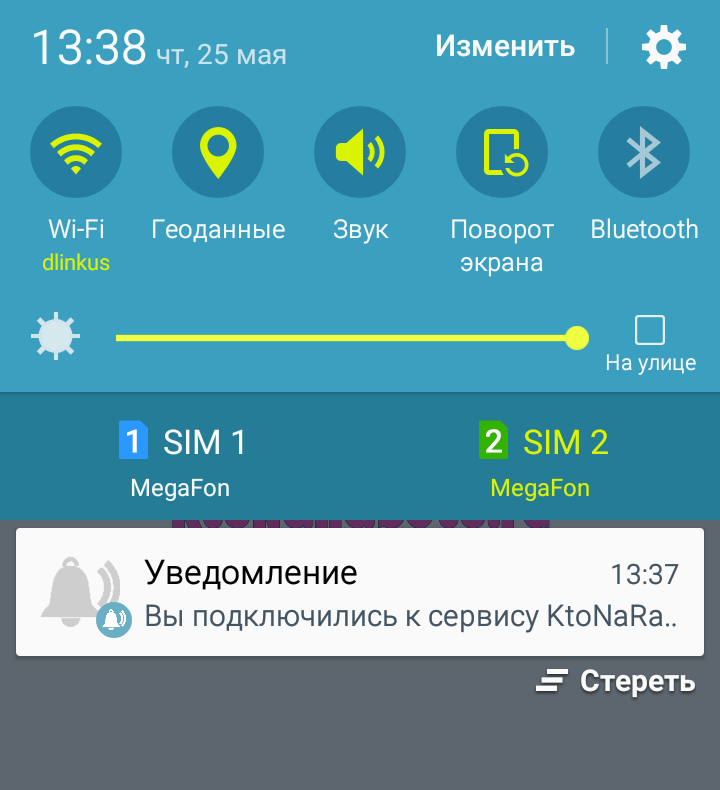This screenshot has height=790, width=720.
Task: Check the На улице outdoor mode box
Action: tap(650, 330)
